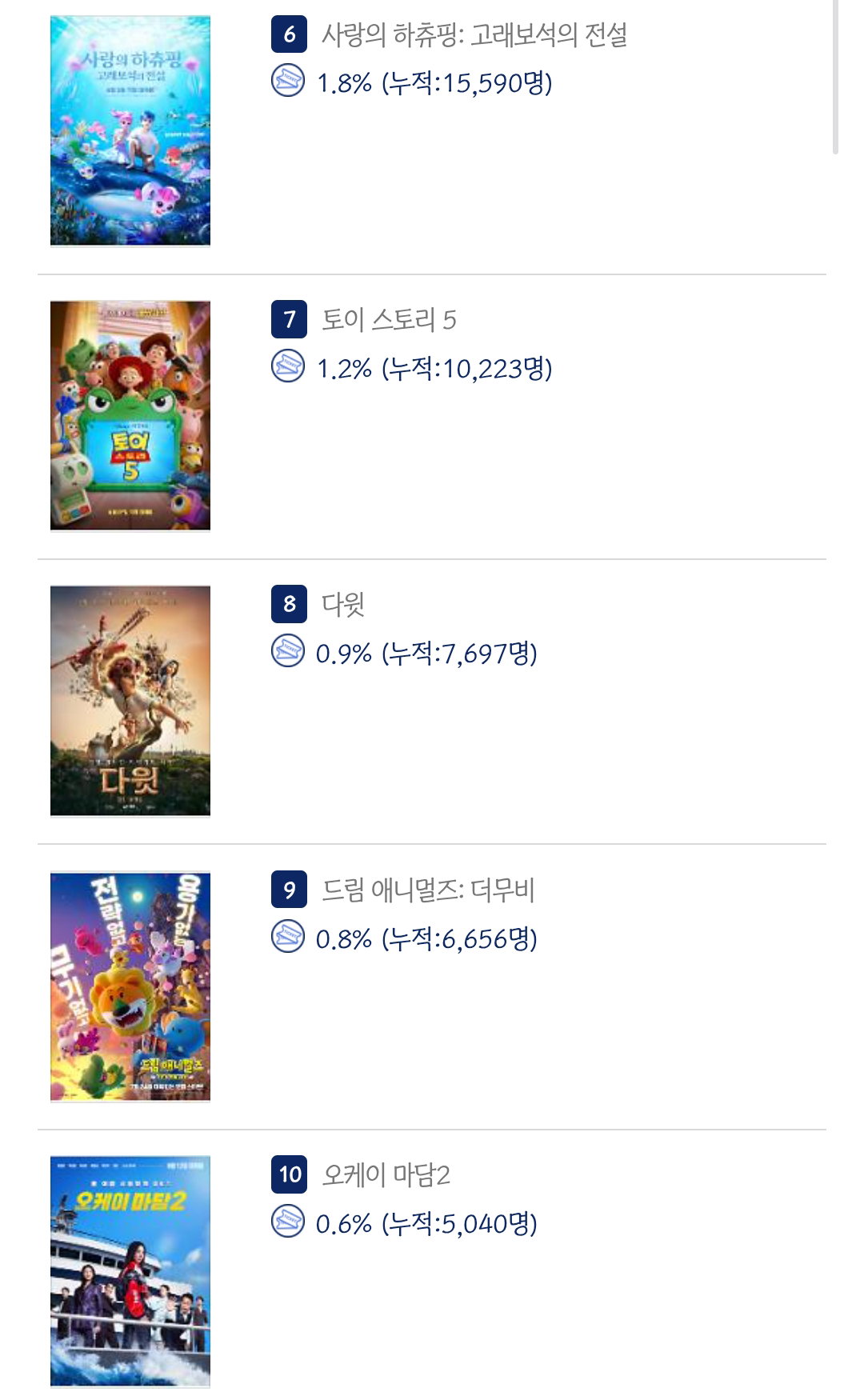Select the 토이 스토리 5 movie title
Image resolution: width=860 pixels, height=1400 pixels.
point(389,320)
